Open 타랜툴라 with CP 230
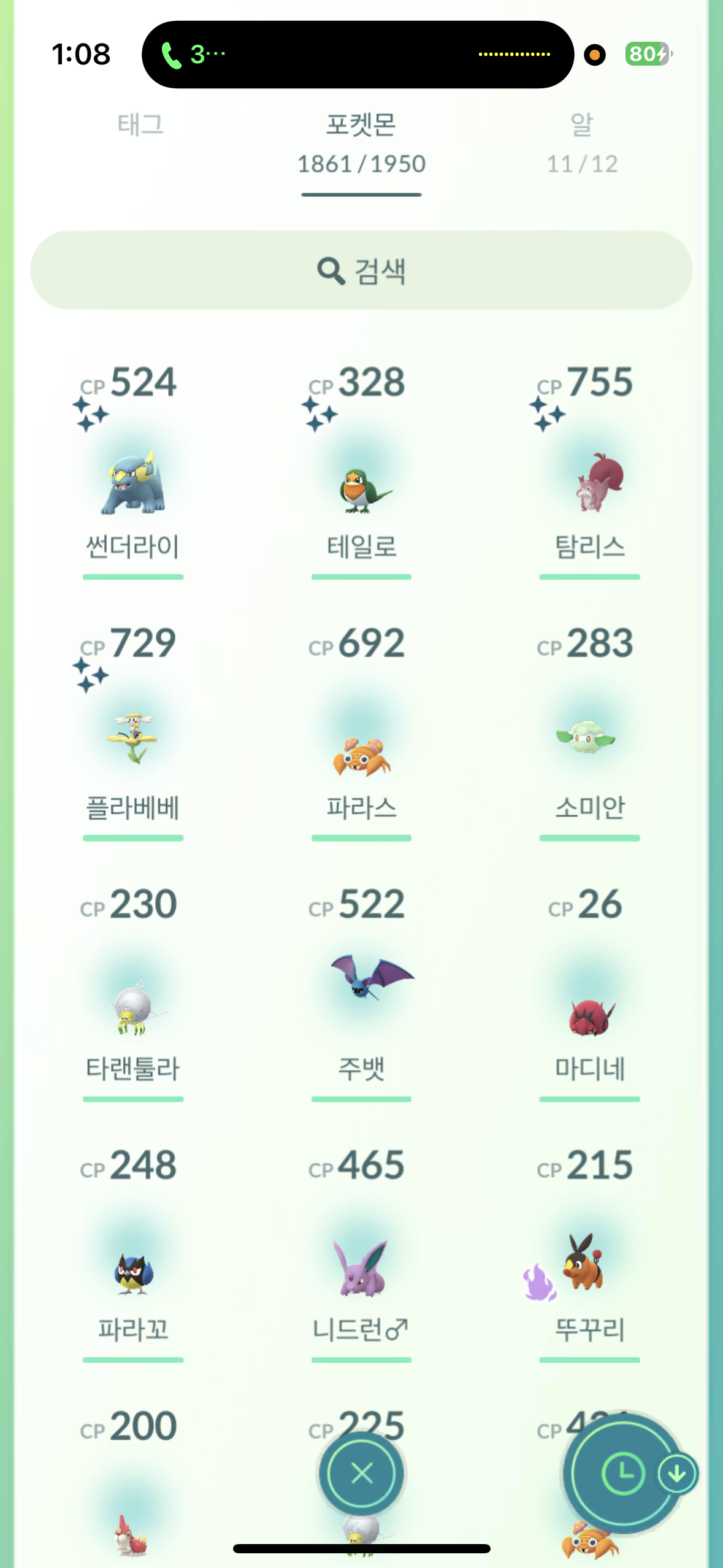Screen dimensions: 723x1568 [132, 1006]
